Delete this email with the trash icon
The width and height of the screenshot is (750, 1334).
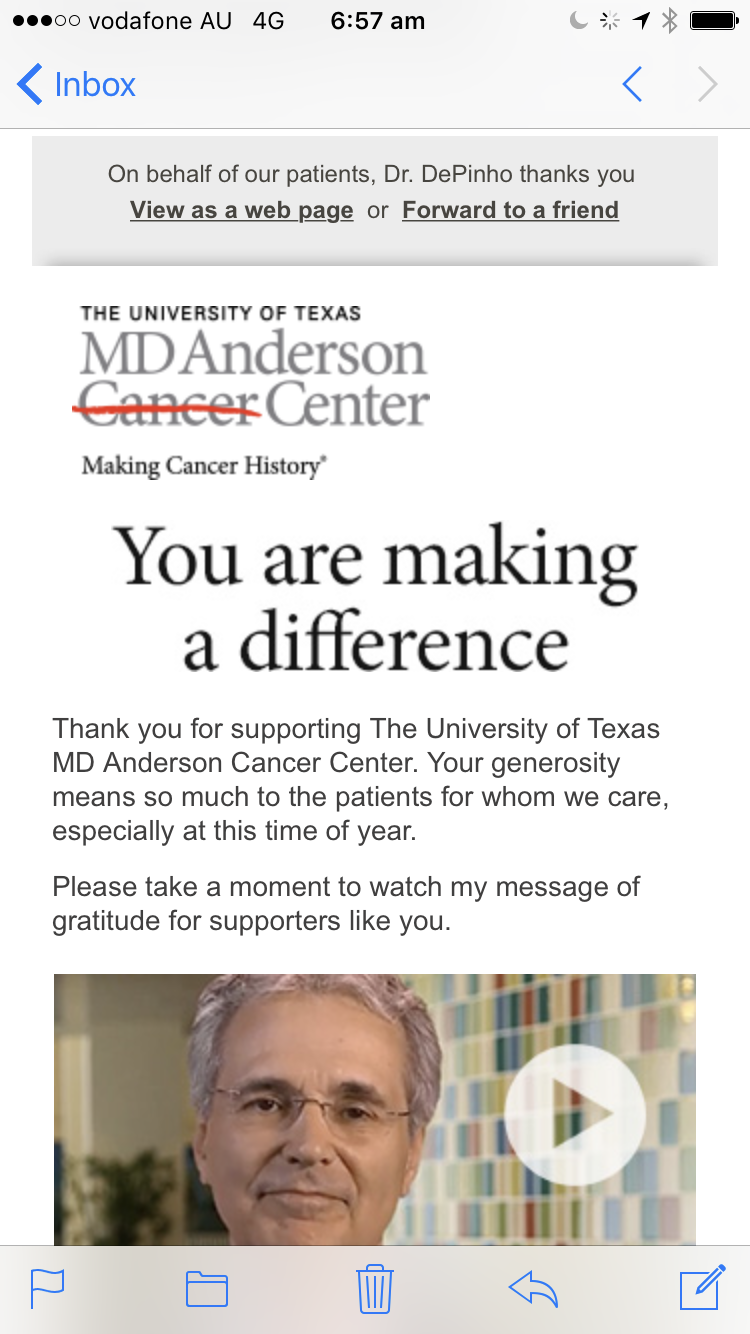(375, 1288)
